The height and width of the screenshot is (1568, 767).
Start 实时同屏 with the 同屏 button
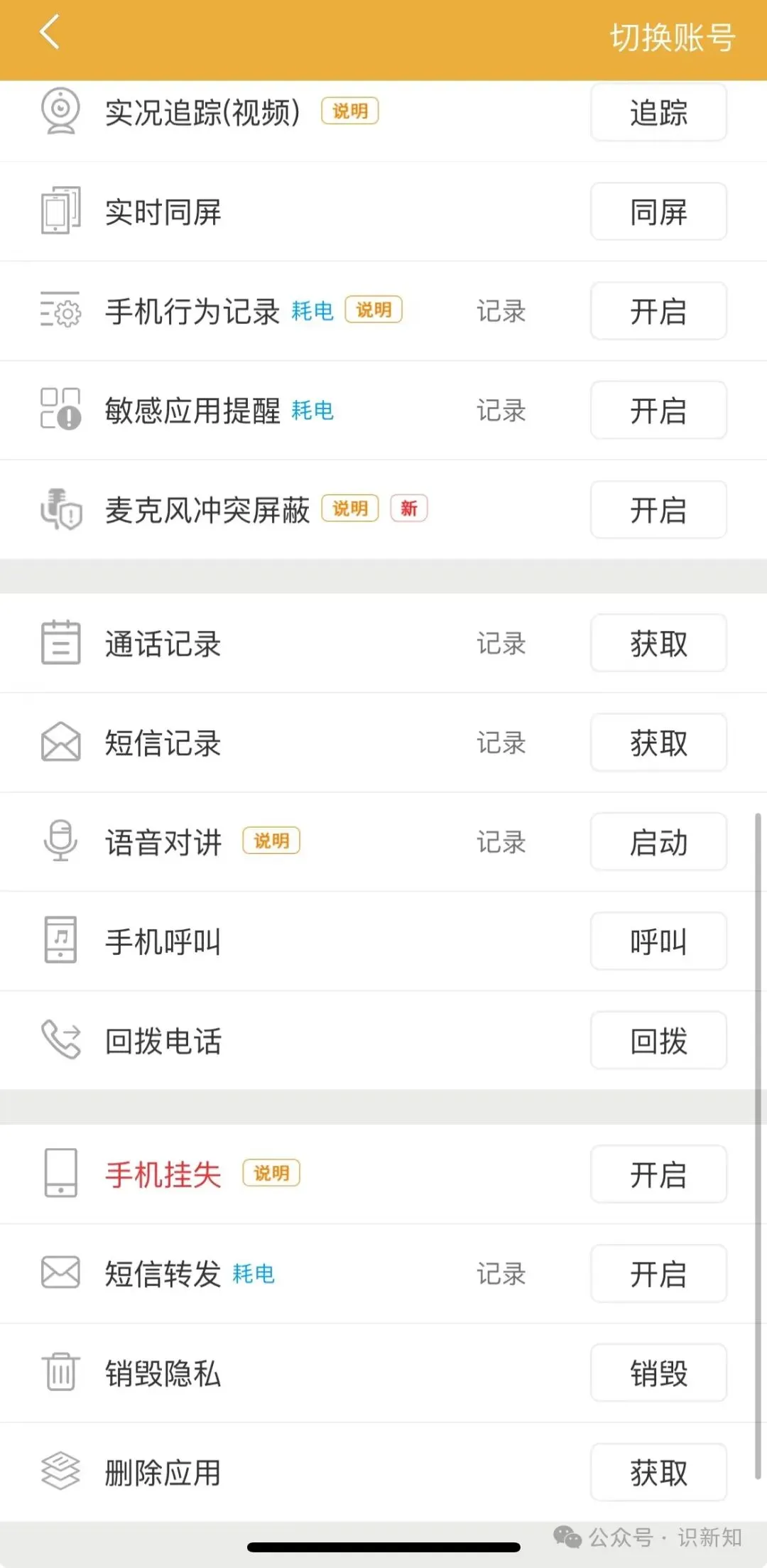pyautogui.click(x=658, y=212)
